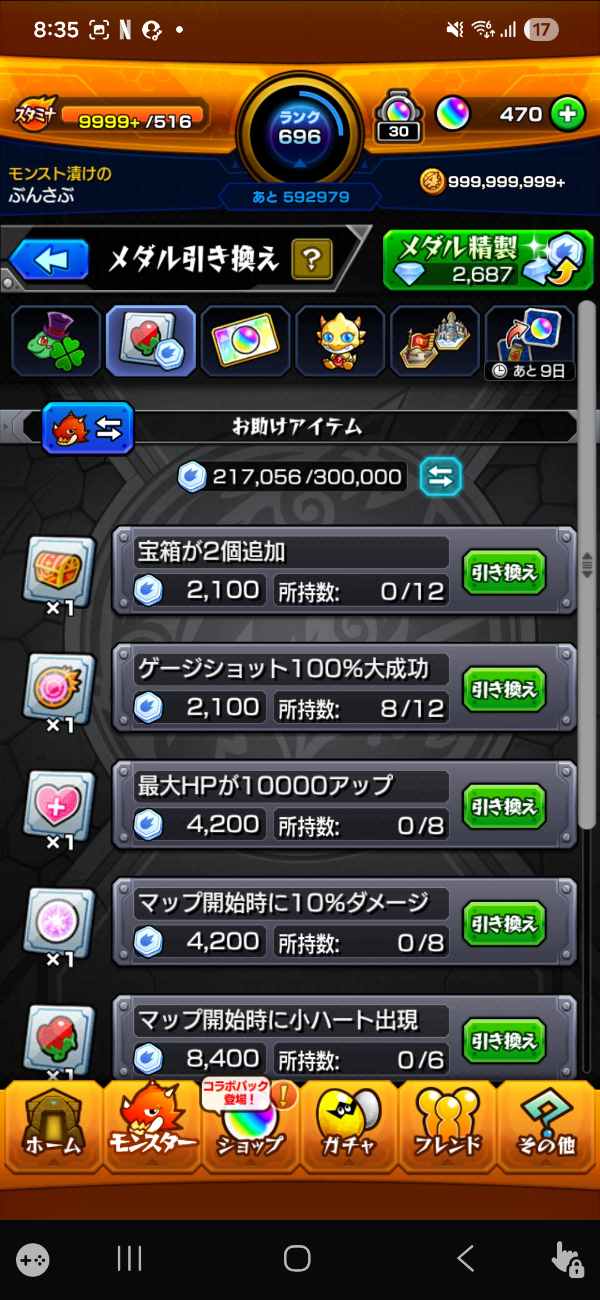Open the help question mark button
The image size is (600, 1300).
312,261
